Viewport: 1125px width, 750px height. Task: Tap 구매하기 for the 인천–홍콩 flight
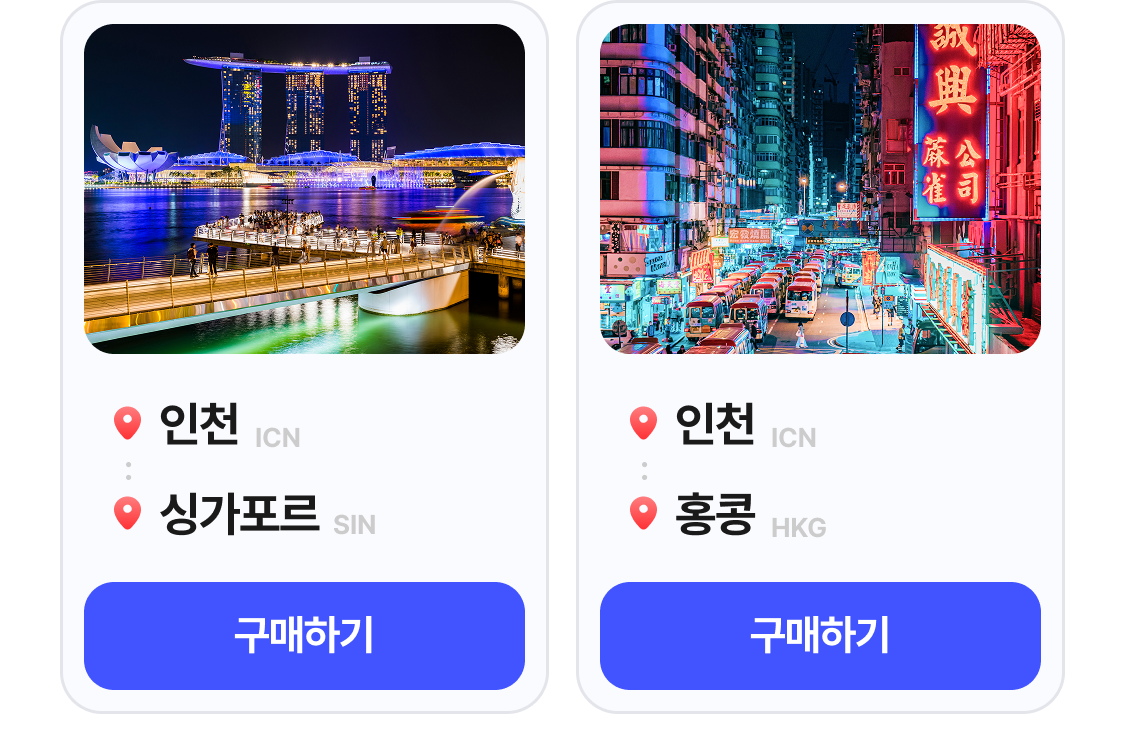pyautogui.click(x=820, y=636)
